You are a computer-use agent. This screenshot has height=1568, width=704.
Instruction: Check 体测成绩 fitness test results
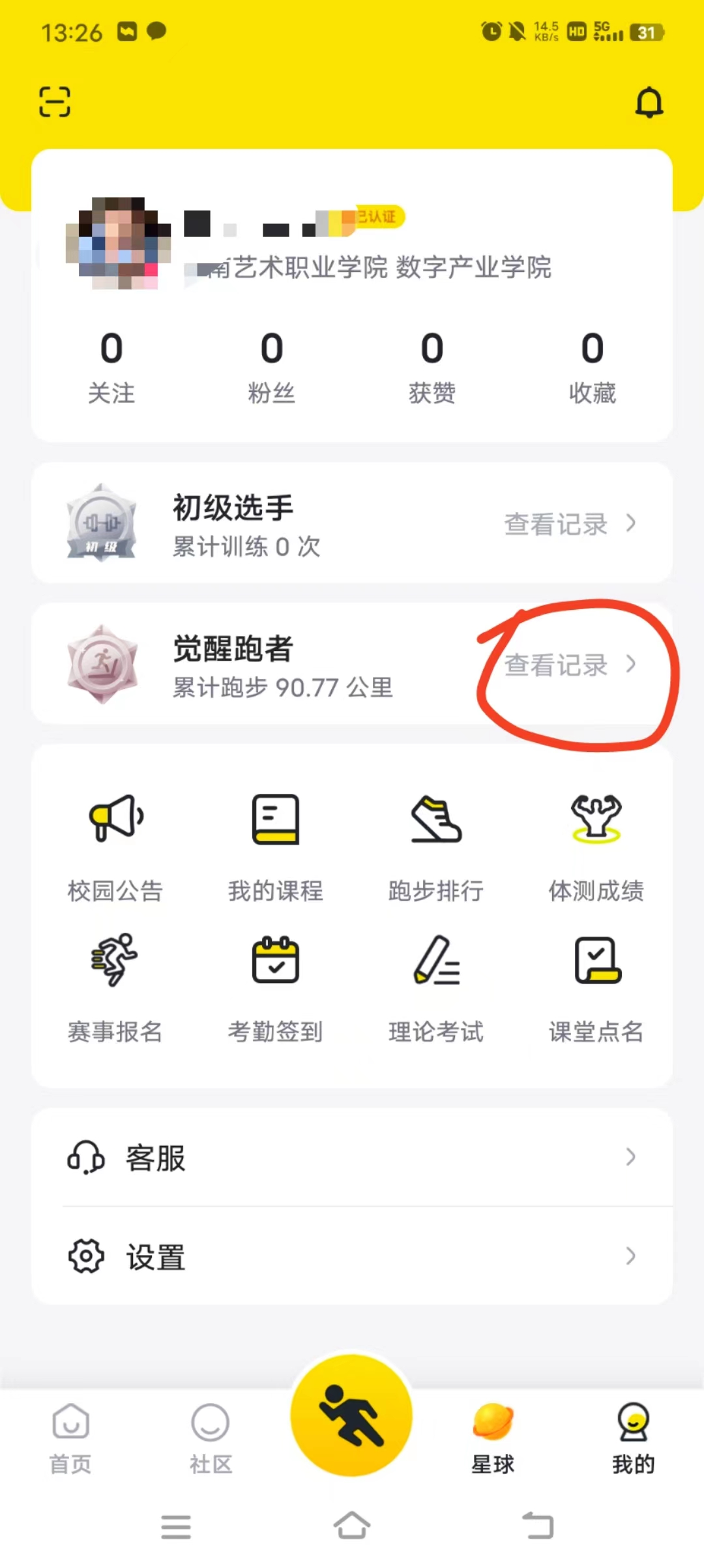point(596,845)
